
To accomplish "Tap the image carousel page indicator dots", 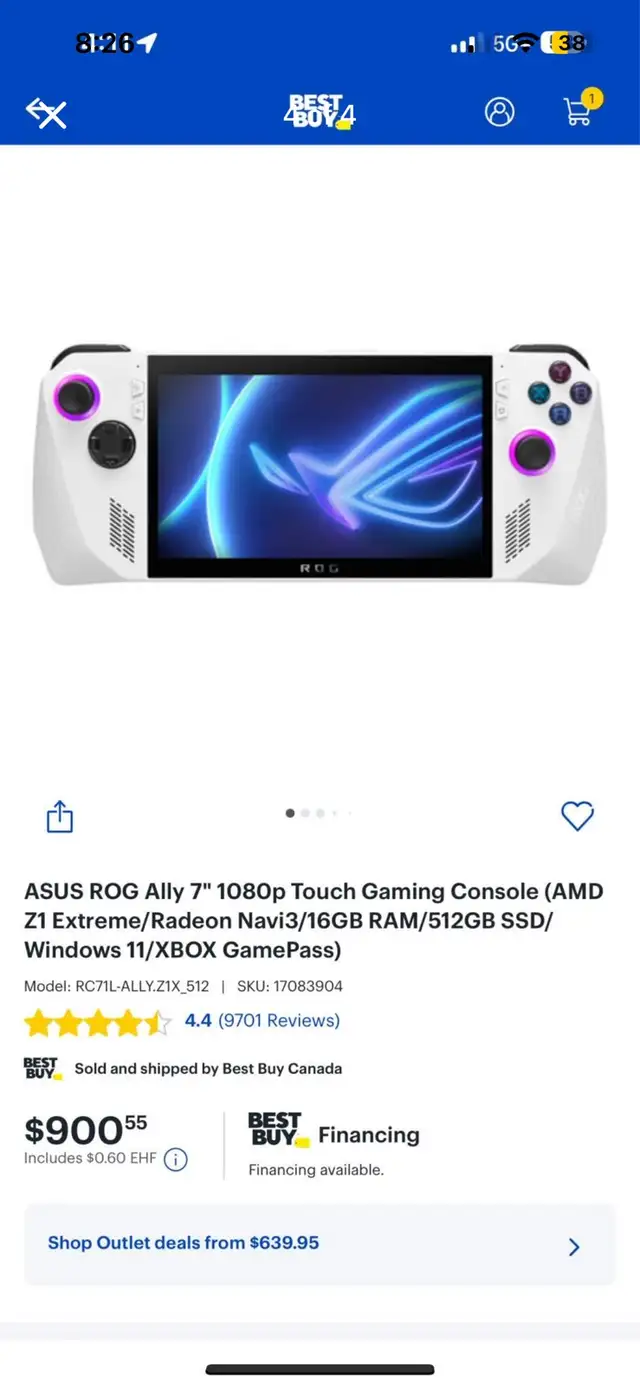I will tap(319, 814).
